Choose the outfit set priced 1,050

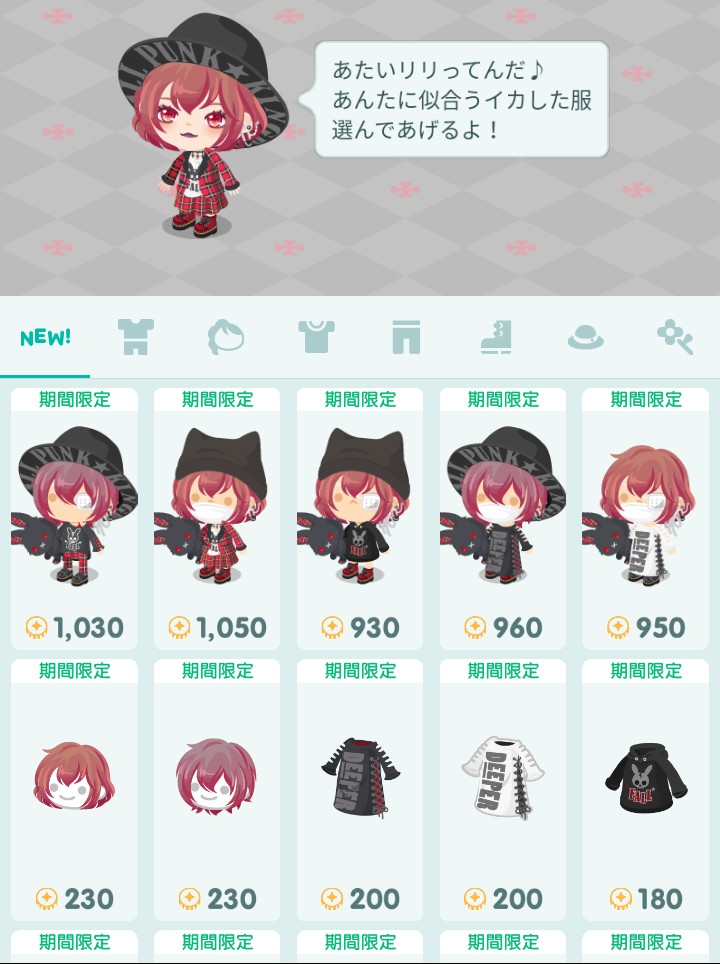(x=217, y=520)
